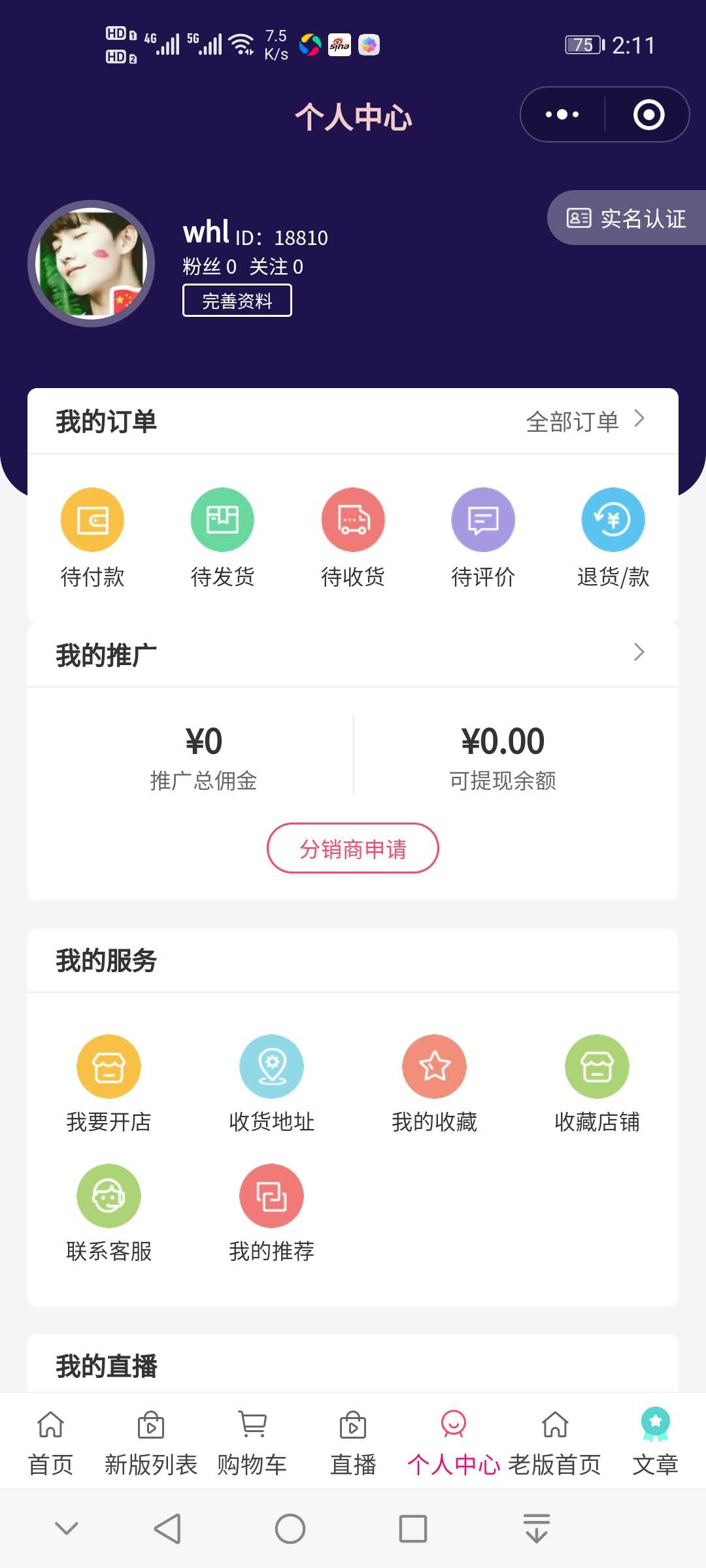Open the profile avatar picture
Image resolution: width=706 pixels, height=1568 pixels.
[x=91, y=263]
